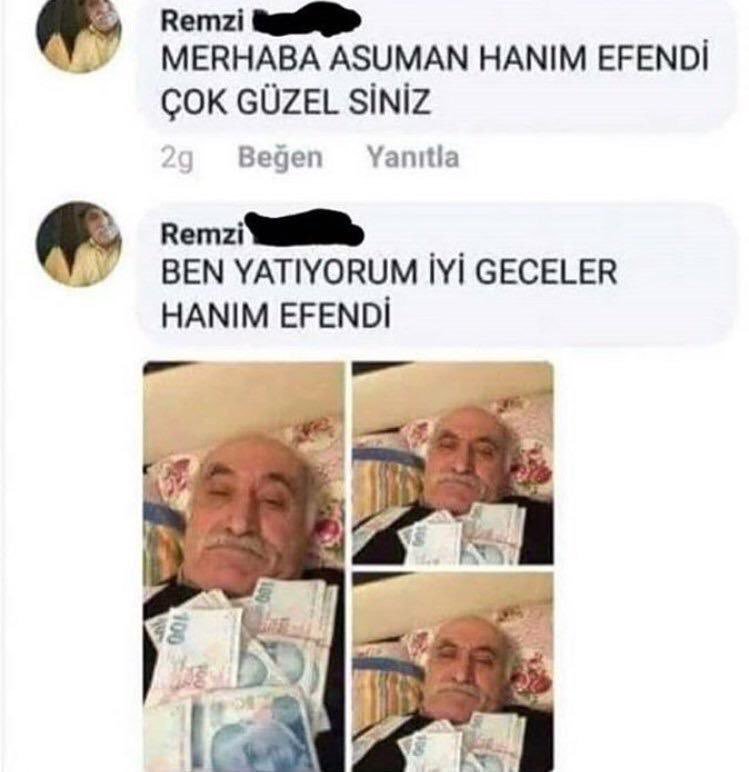The height and width of the screenshot is (772, 749).
Task: Open the large photo attached to the comment
Action: (x=243, y=566)
